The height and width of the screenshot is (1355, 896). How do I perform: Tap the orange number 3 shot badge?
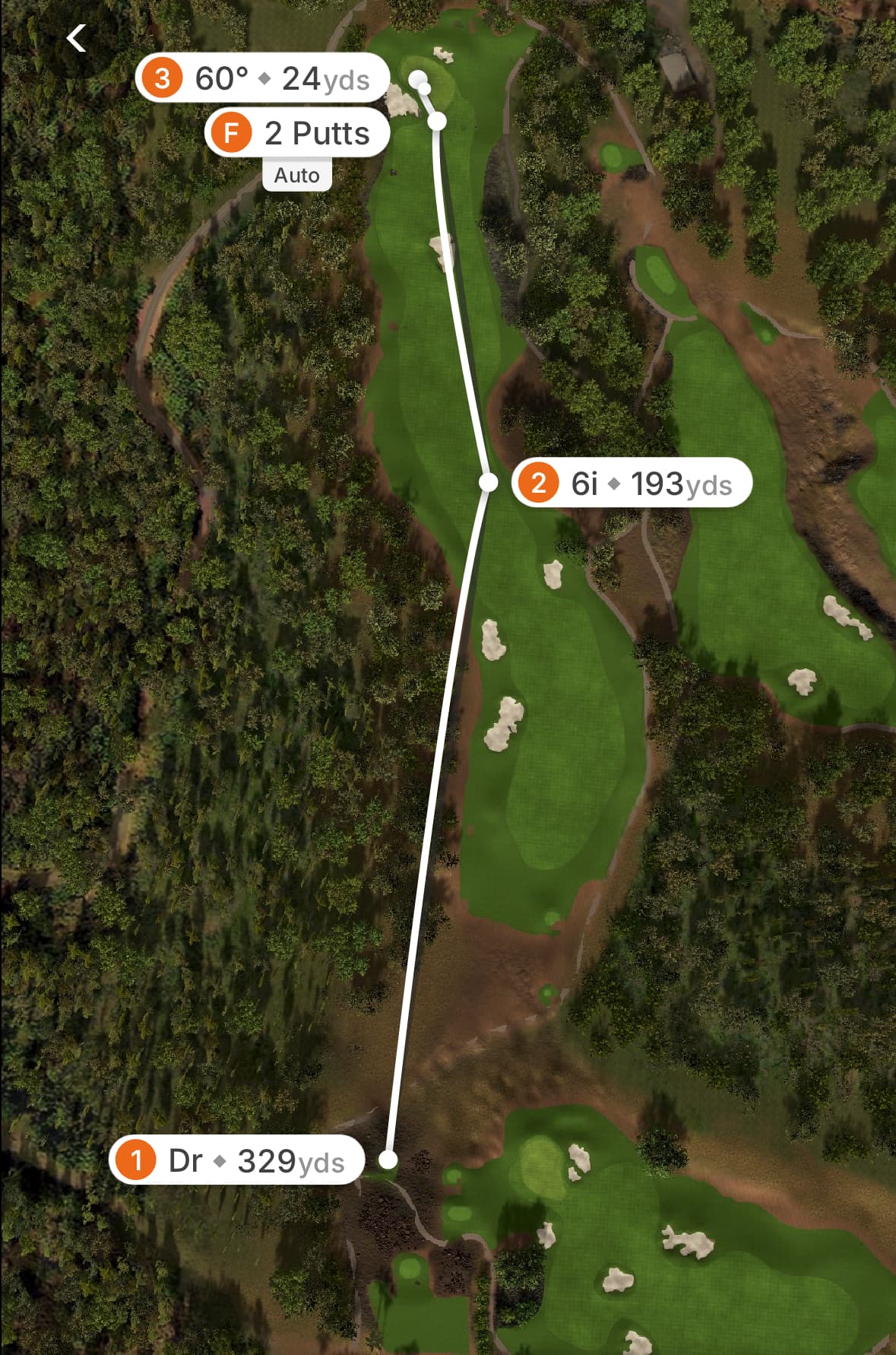164,78
